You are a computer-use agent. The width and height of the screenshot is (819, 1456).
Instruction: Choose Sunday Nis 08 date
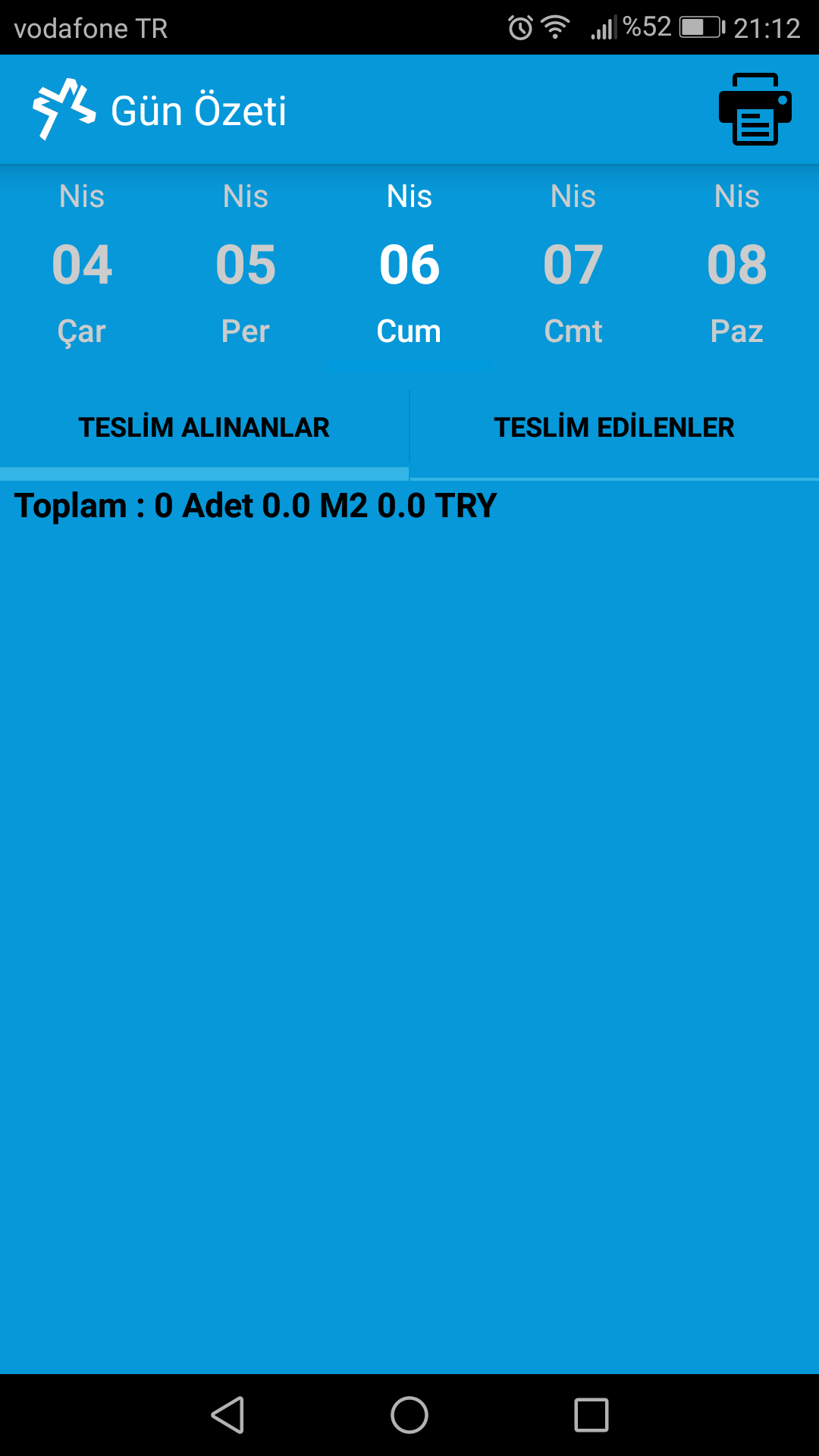(737, 265)
